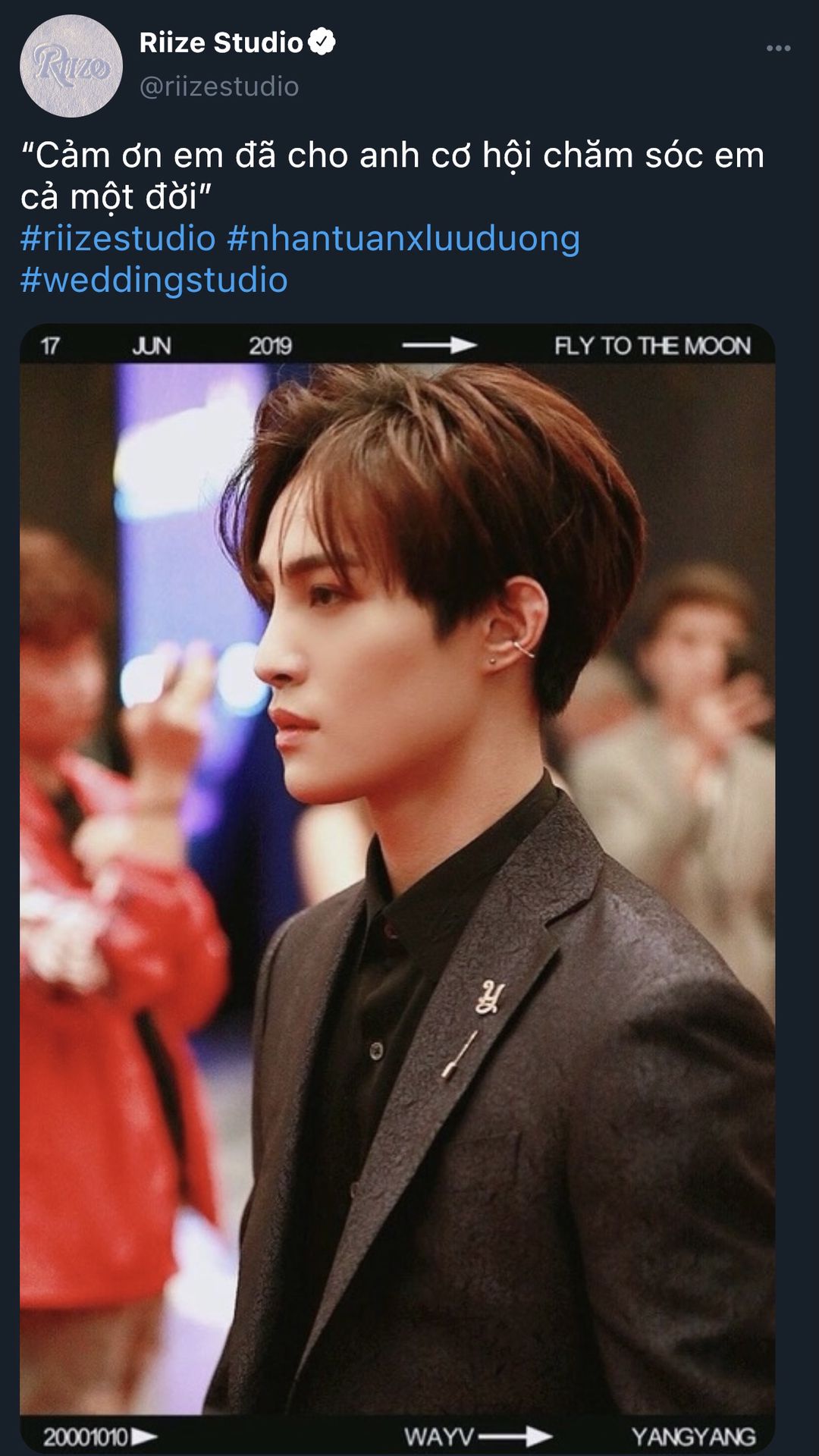Screen dimensions: 819x1456
Task: Open the tweet's three-dot overflow menu
Action: pos(778,49)
